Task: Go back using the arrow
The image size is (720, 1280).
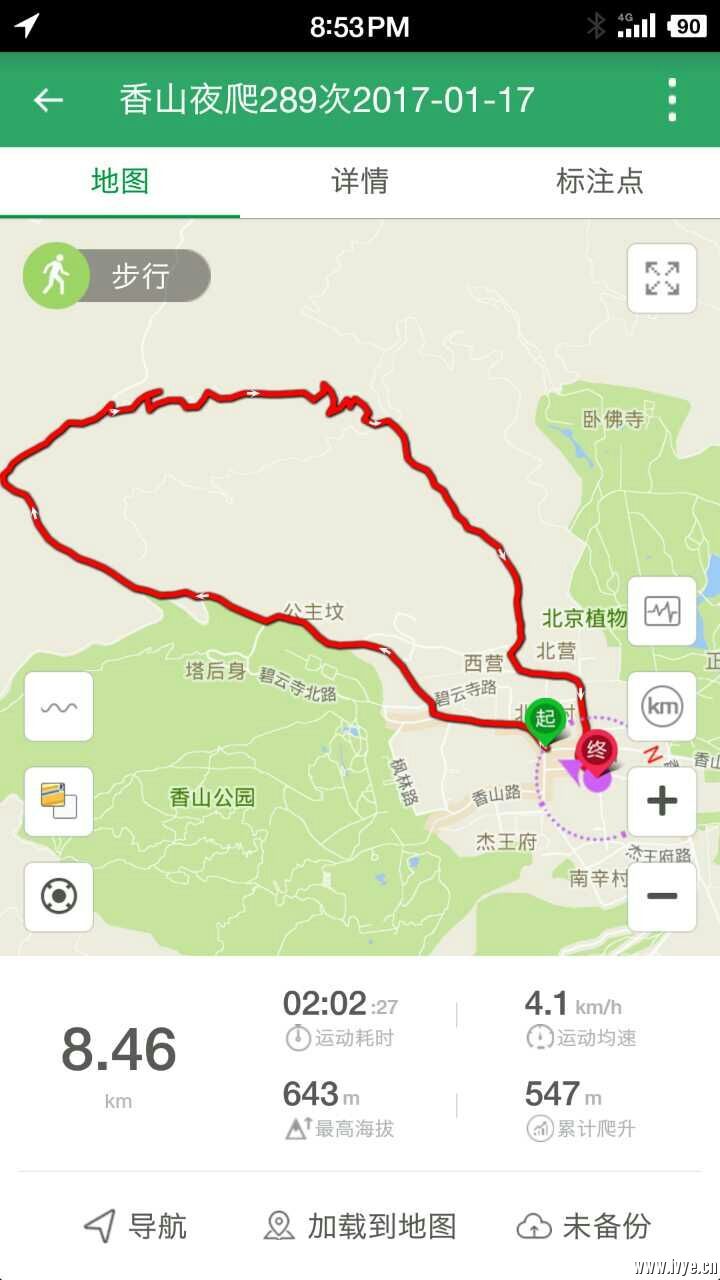Action: [48, 100]
